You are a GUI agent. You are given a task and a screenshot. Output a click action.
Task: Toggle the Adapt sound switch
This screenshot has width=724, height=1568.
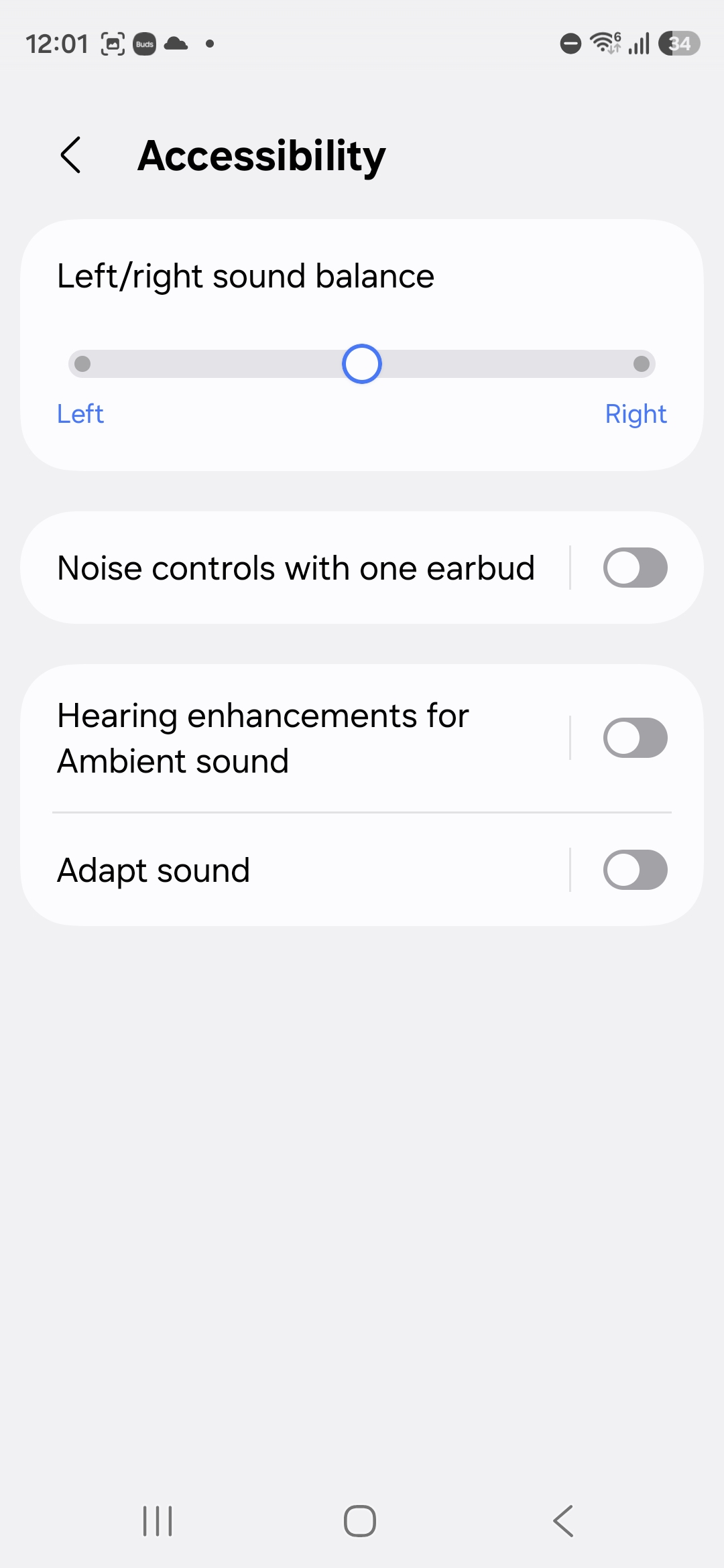pyautogui.click(x=635, y=870)
